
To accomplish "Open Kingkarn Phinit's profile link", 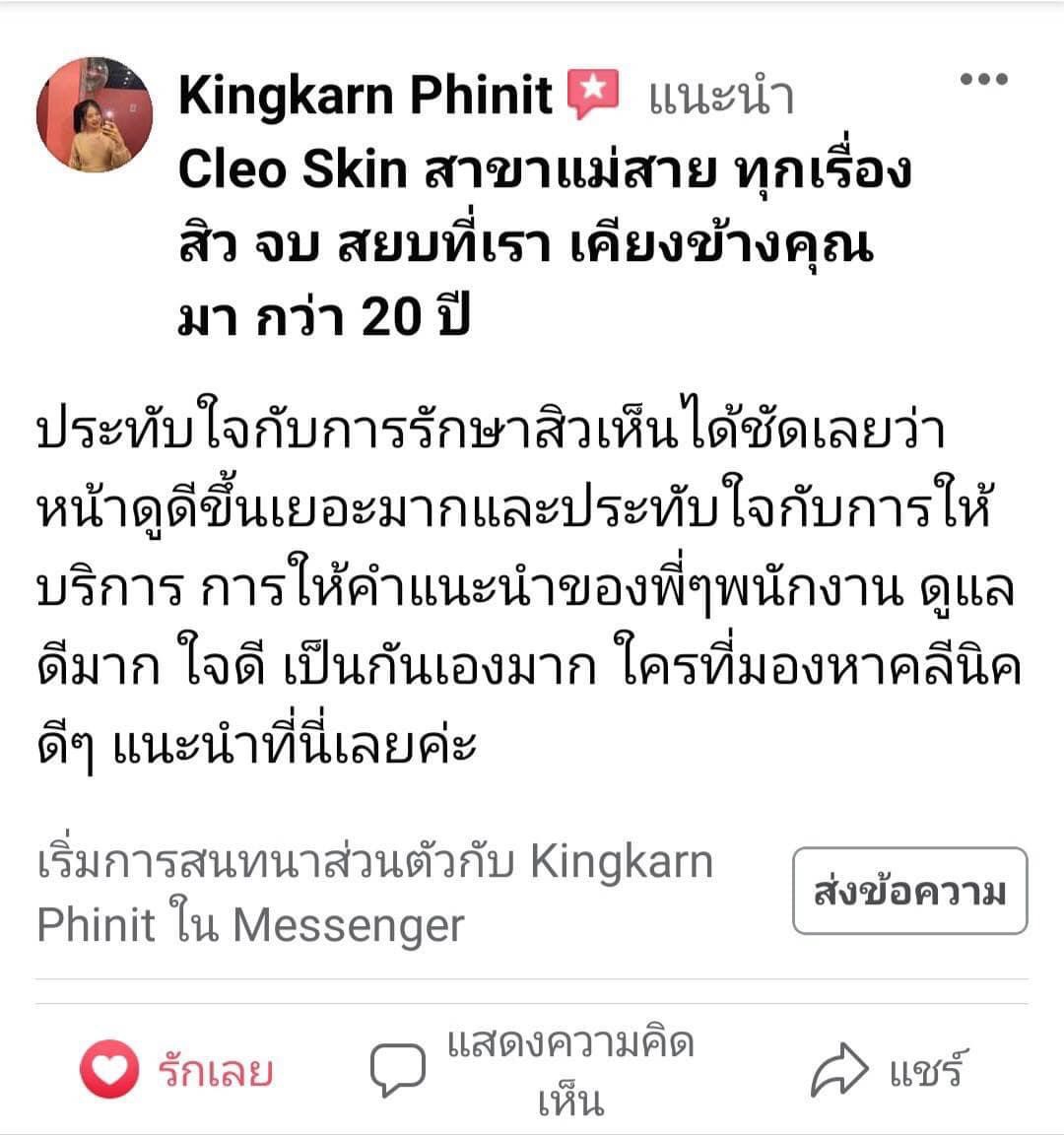I will 365,96.
